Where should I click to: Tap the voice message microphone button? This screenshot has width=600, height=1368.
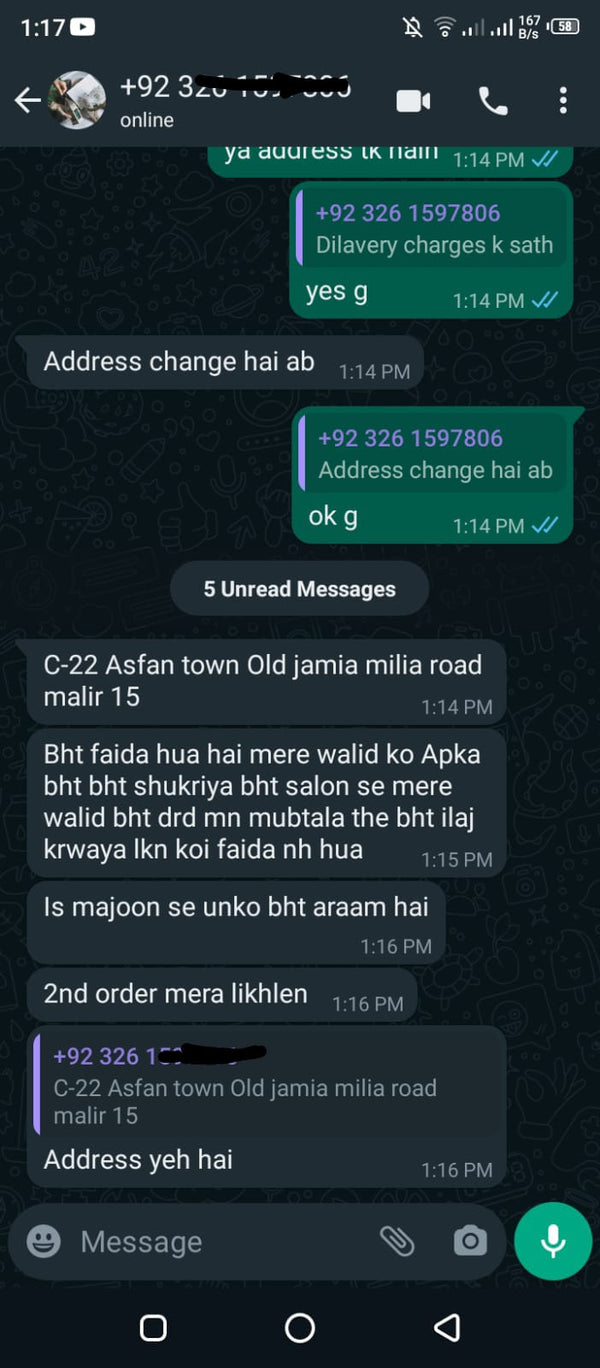pyautogui.click(x=553, y=1241)
